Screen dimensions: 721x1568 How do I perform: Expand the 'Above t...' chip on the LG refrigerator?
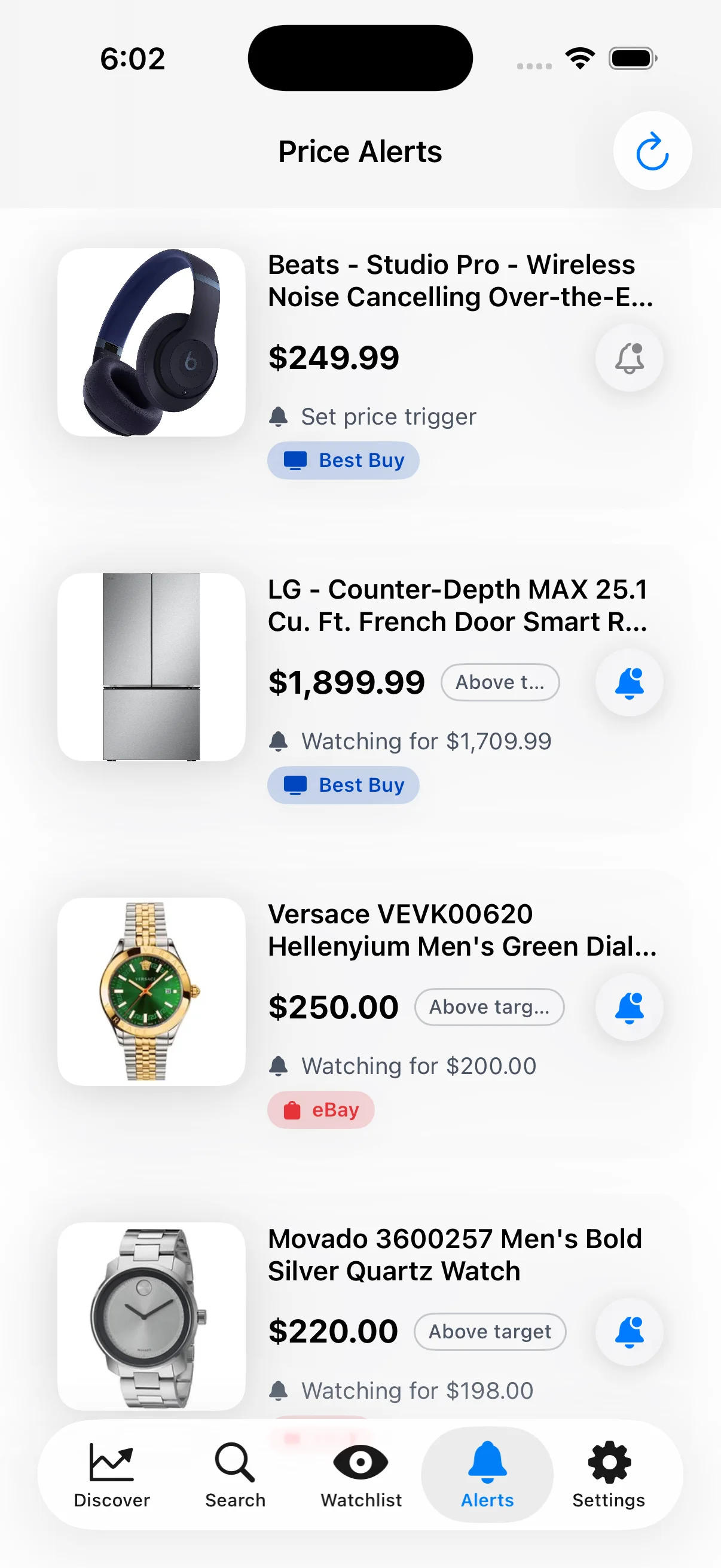500,682
